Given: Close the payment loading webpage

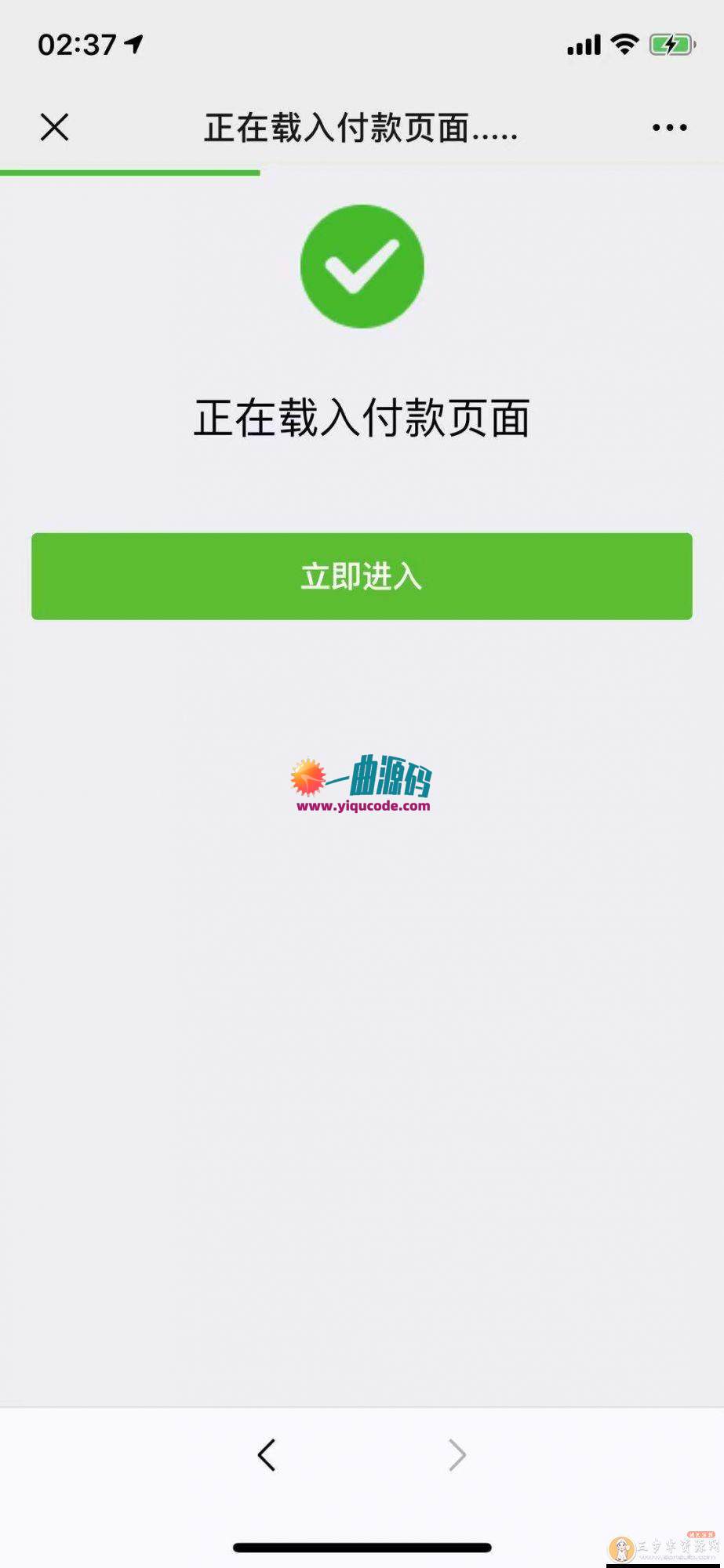Looking at the screenshot, I should [55, 127].
